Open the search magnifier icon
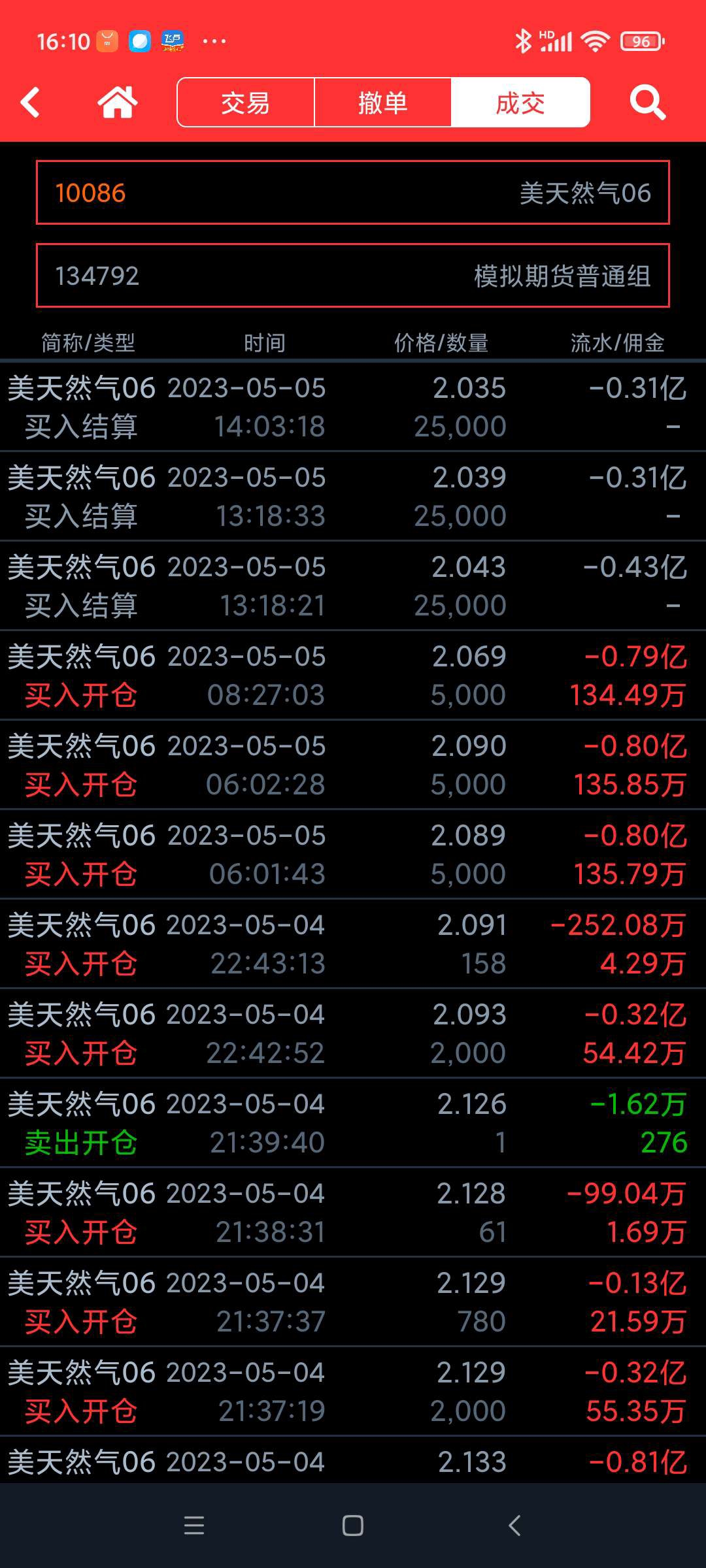The width and height of the screenshot is (706, 1568). pyautogui.click(x=647, y=103)
